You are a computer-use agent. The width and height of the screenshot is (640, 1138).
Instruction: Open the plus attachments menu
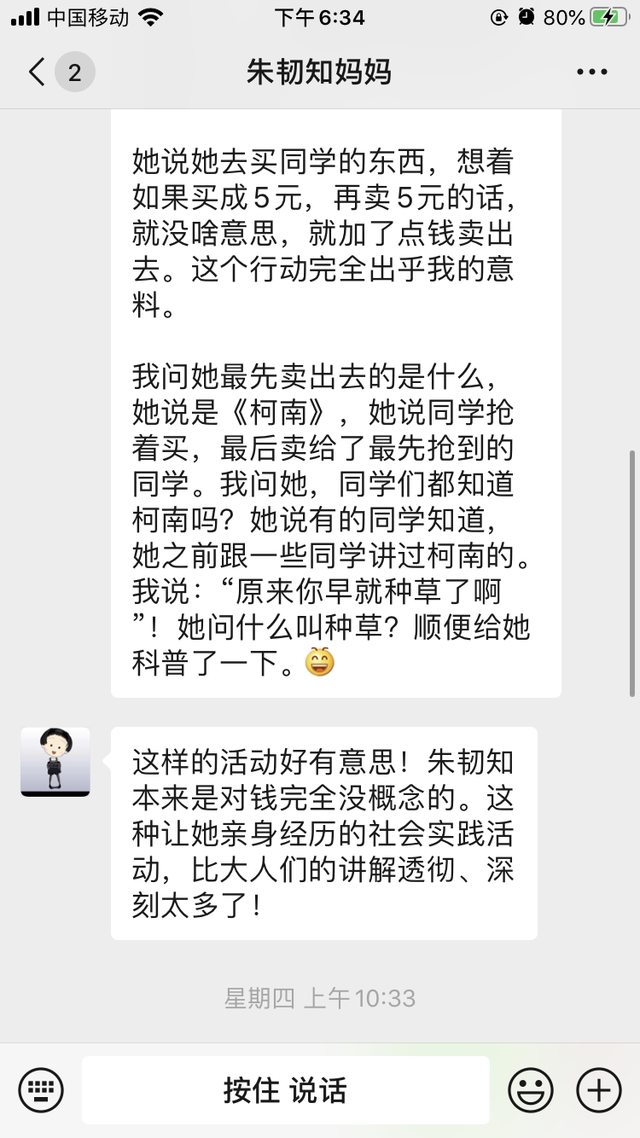[x=599, y=1090]
